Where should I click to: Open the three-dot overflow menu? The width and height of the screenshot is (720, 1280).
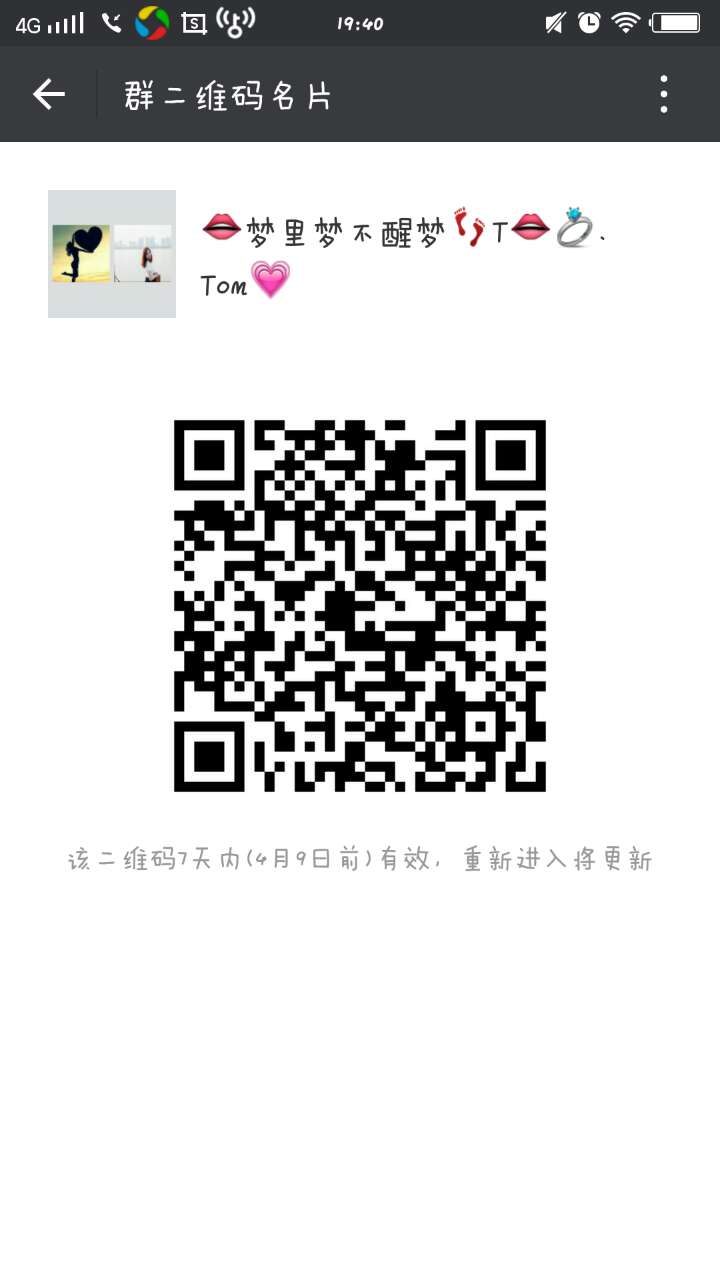(x=663, y=95)
